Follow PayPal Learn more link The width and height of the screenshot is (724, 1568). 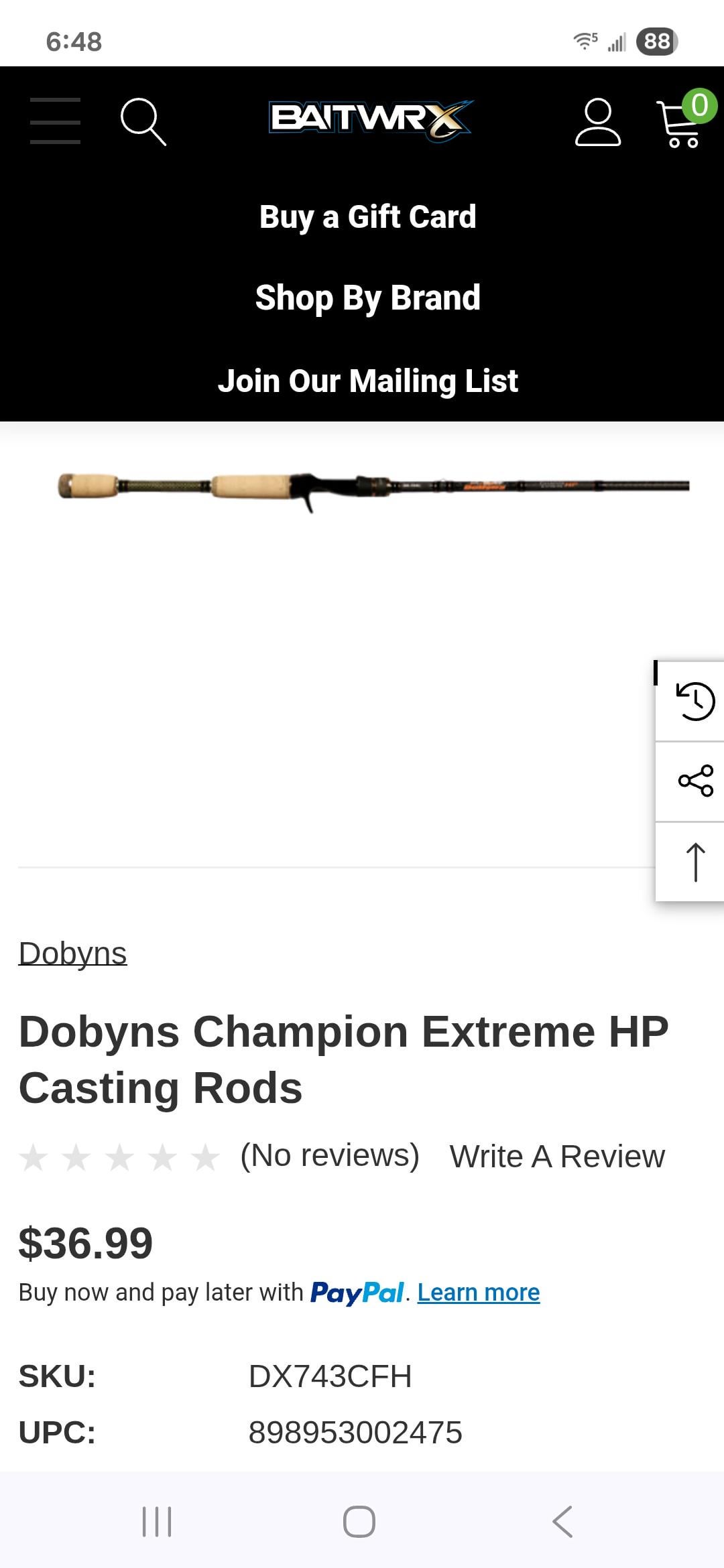click(x=478, y=1292)
